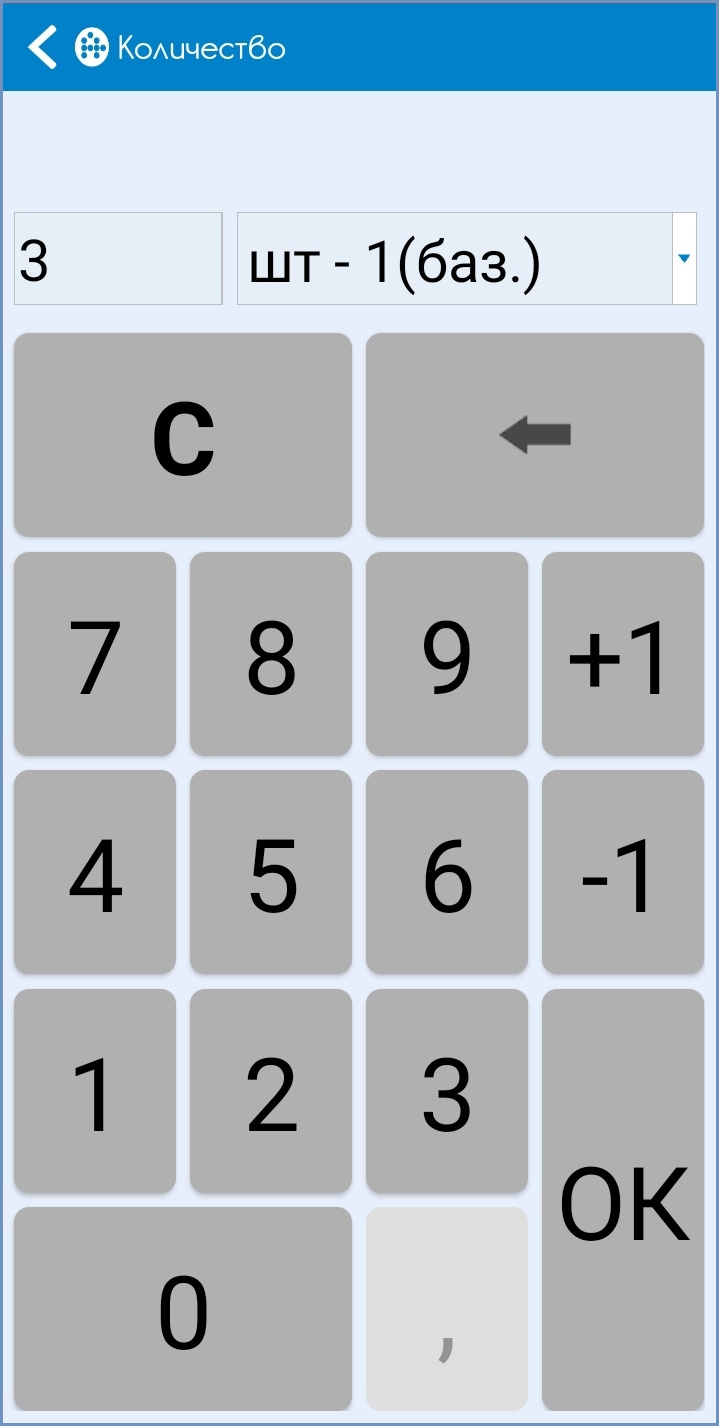Enter digit 6 on the keypad
This screenshot has width=719, height=1426.
[447, 872]
